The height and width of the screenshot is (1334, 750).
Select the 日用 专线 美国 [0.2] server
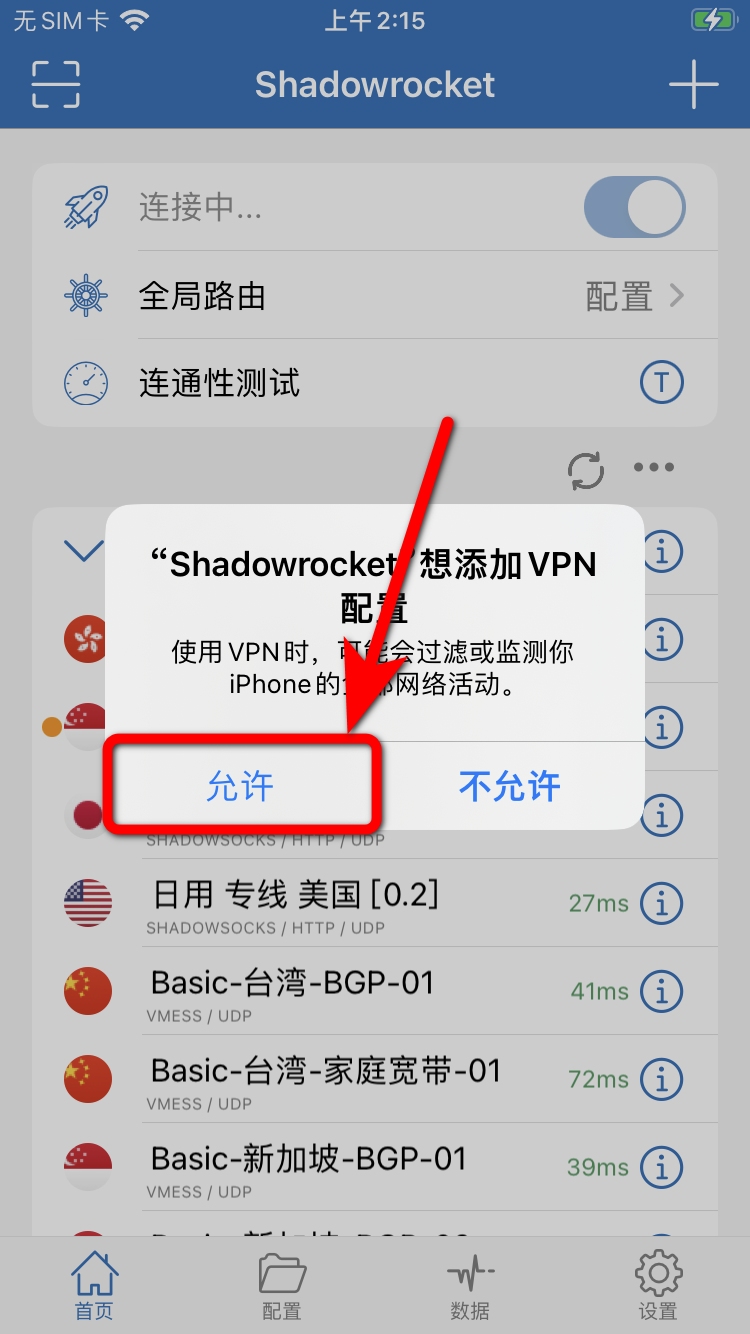click(340, 903)
